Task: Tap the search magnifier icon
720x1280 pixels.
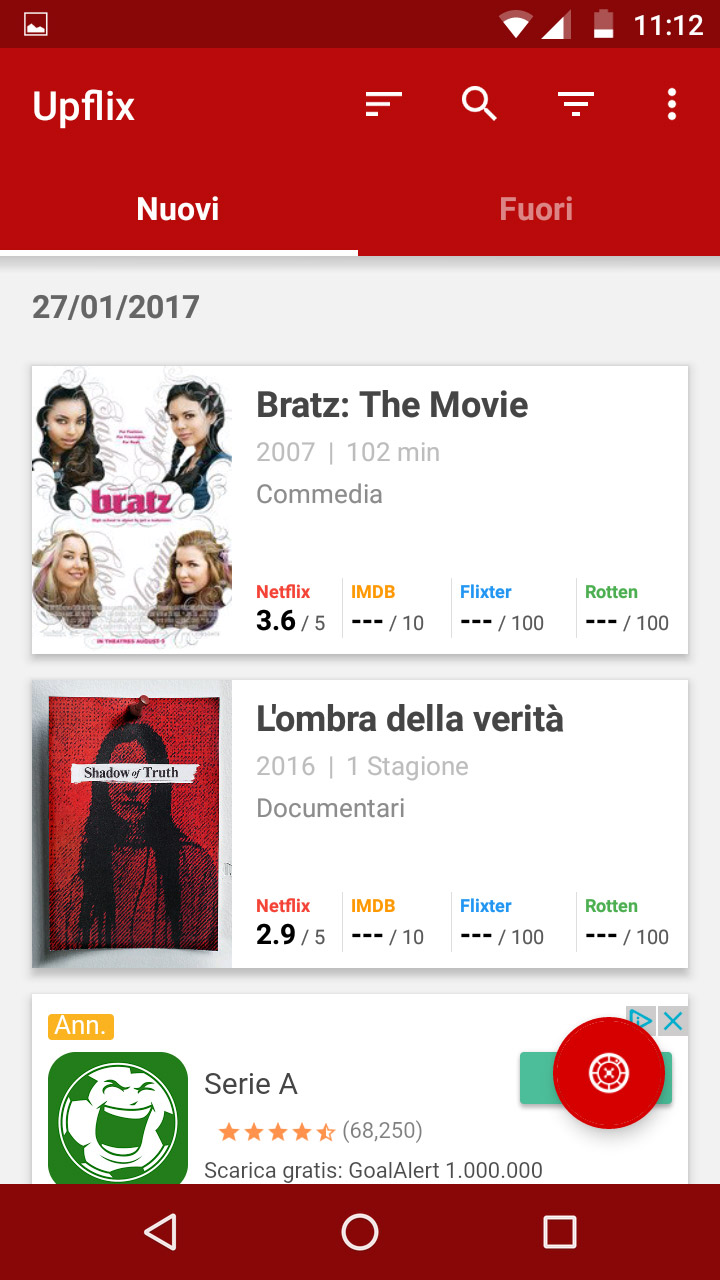Action: pyautogui.click(x=479, y=104)
